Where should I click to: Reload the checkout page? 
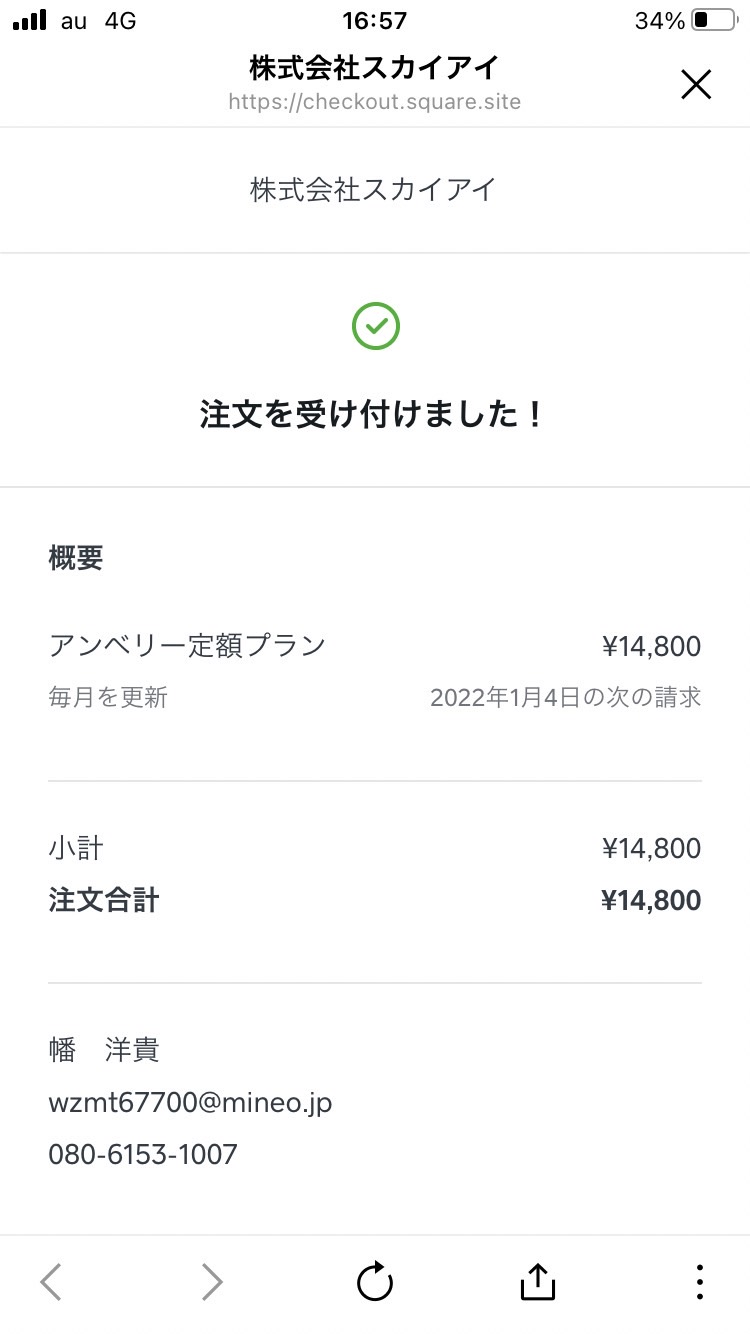pos(375,1281)
